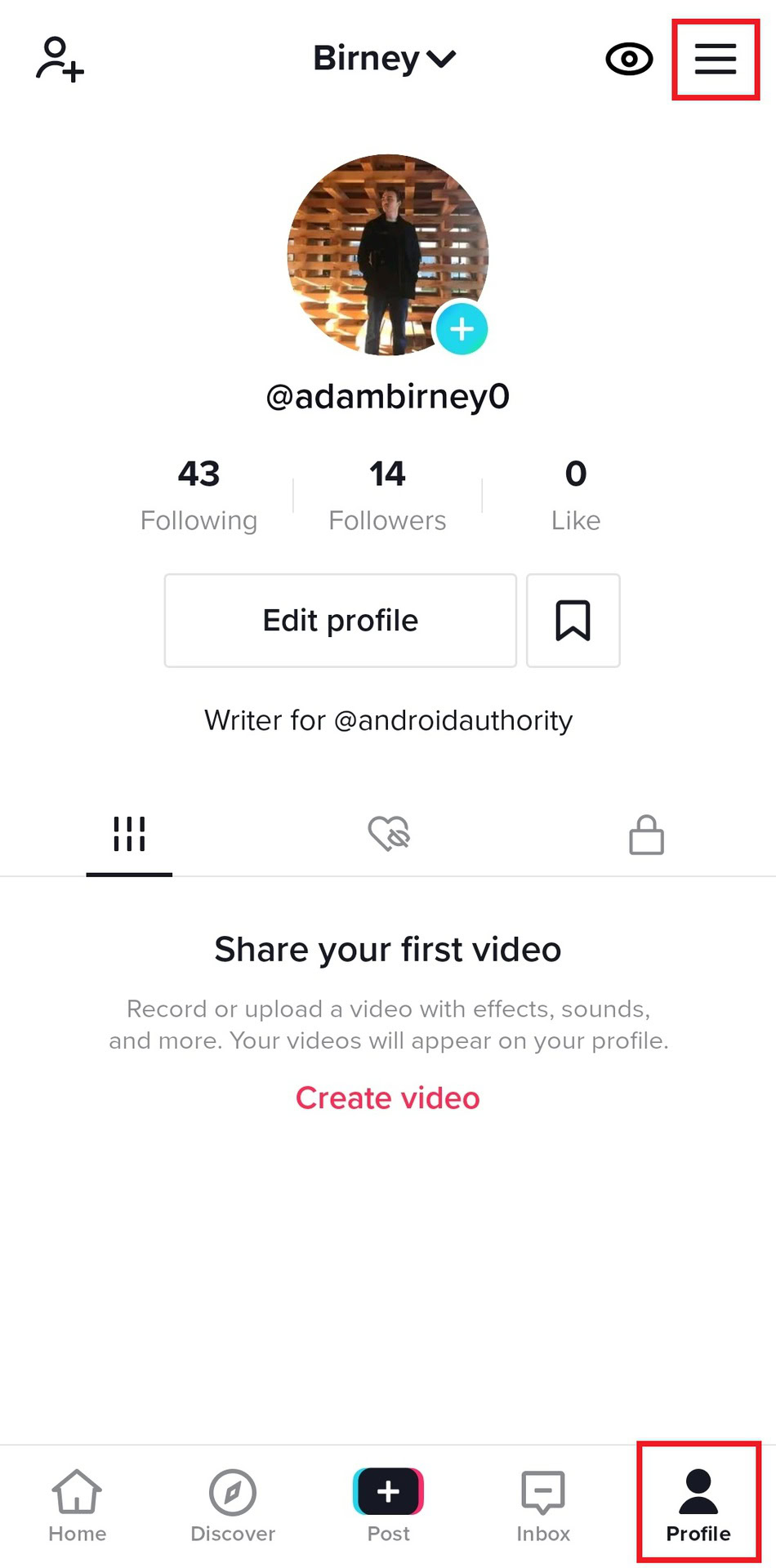Screen dimensions: 776x1568
Task: Switch to the liked videos tab
Action: (388, 835)
